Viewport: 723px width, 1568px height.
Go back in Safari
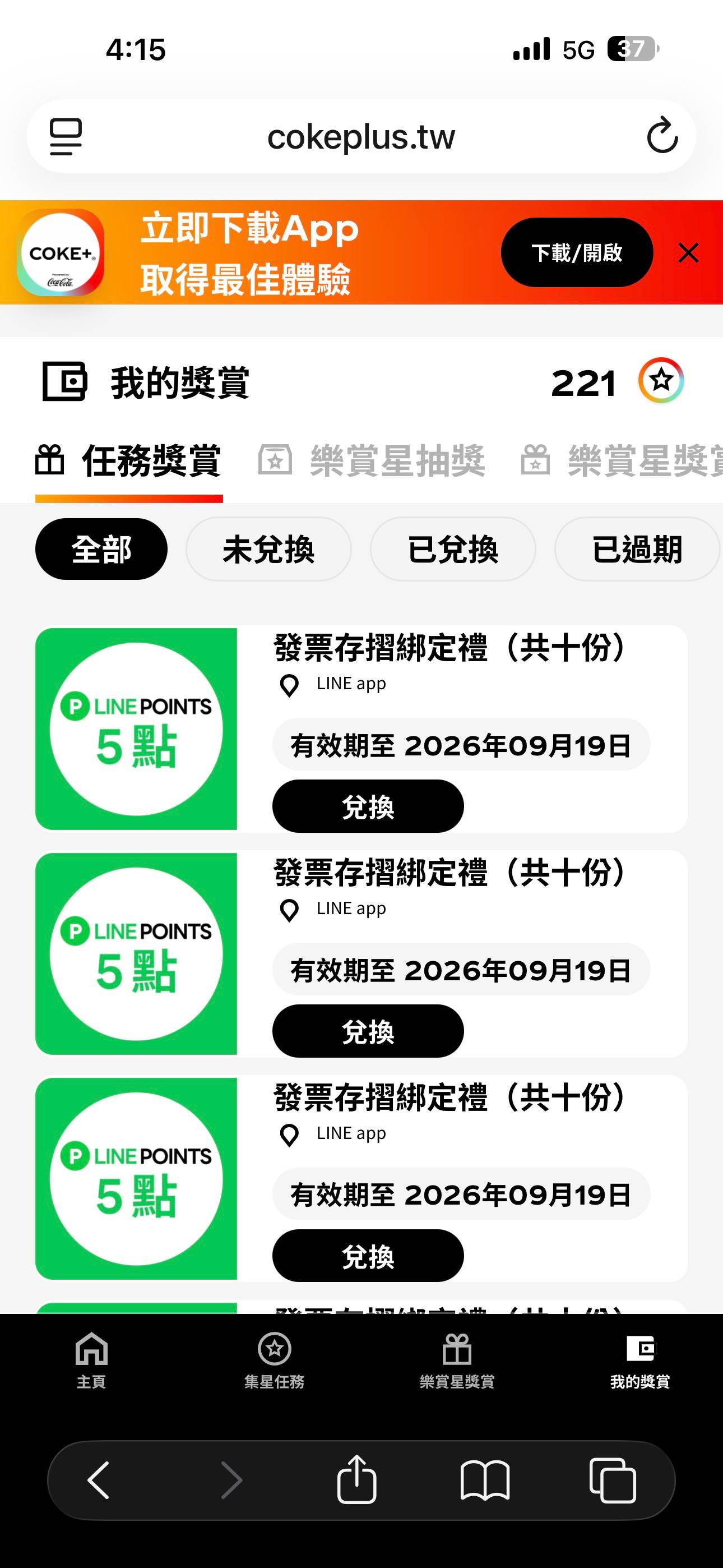point(99,1481)
